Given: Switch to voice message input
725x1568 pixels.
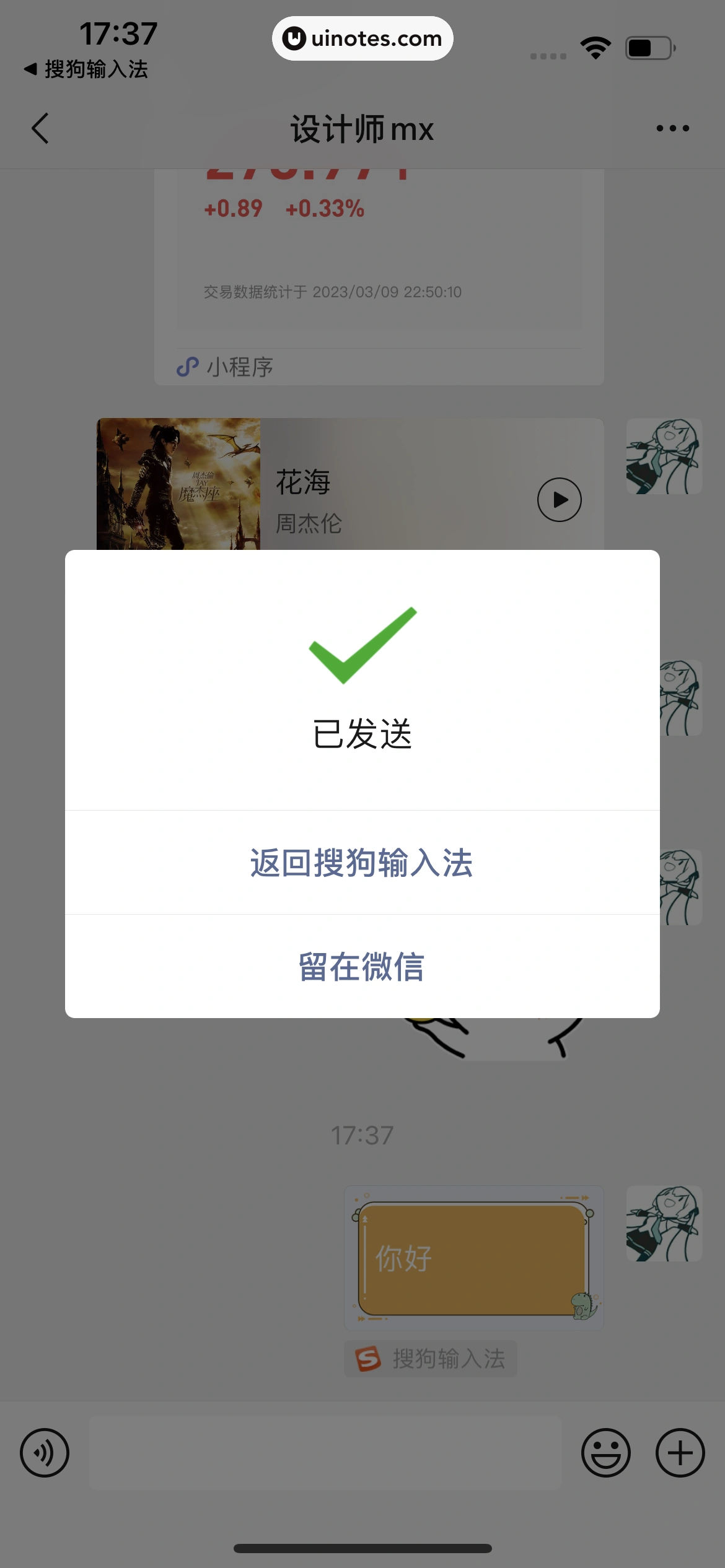Looking at the screenshot, I should point(45,1452).
